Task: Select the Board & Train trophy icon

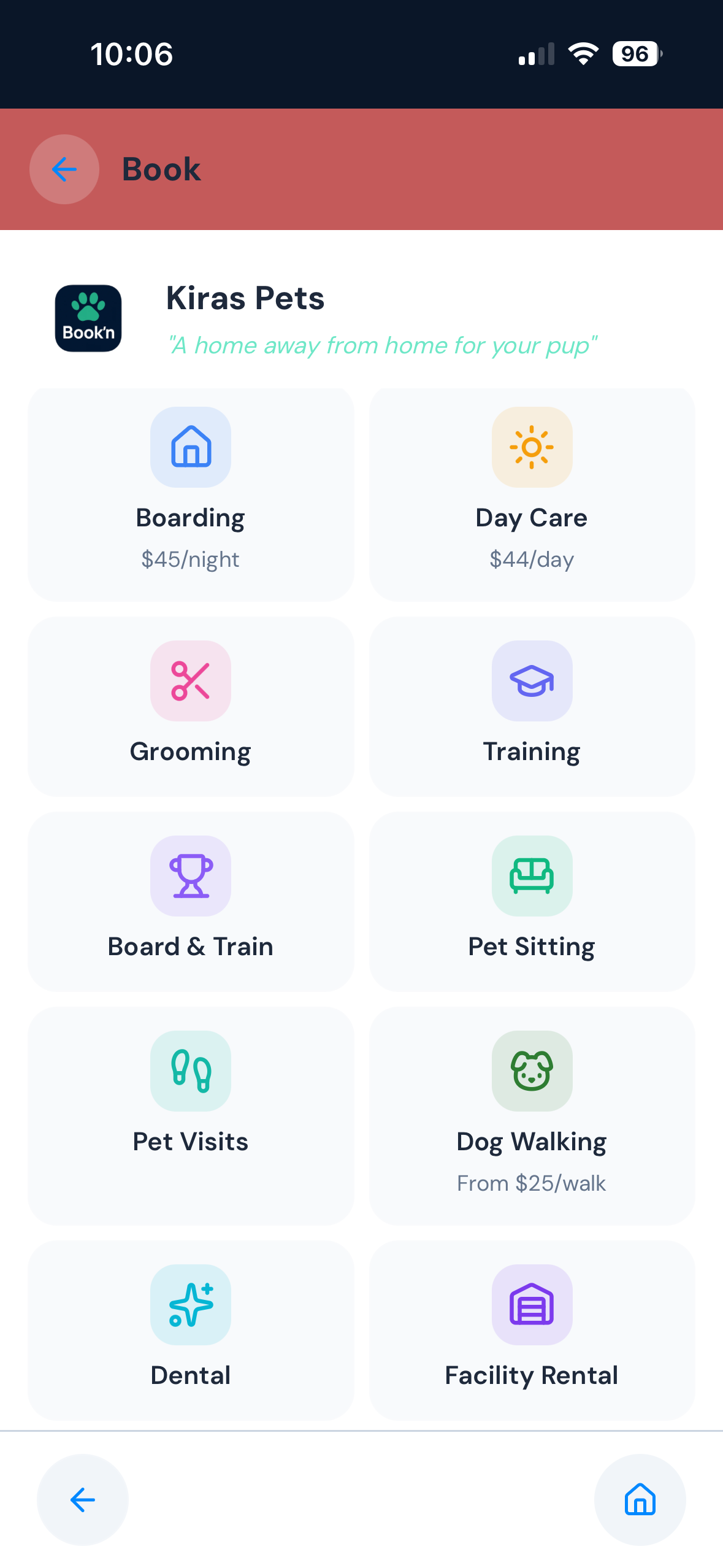Action: click(191, 876)
